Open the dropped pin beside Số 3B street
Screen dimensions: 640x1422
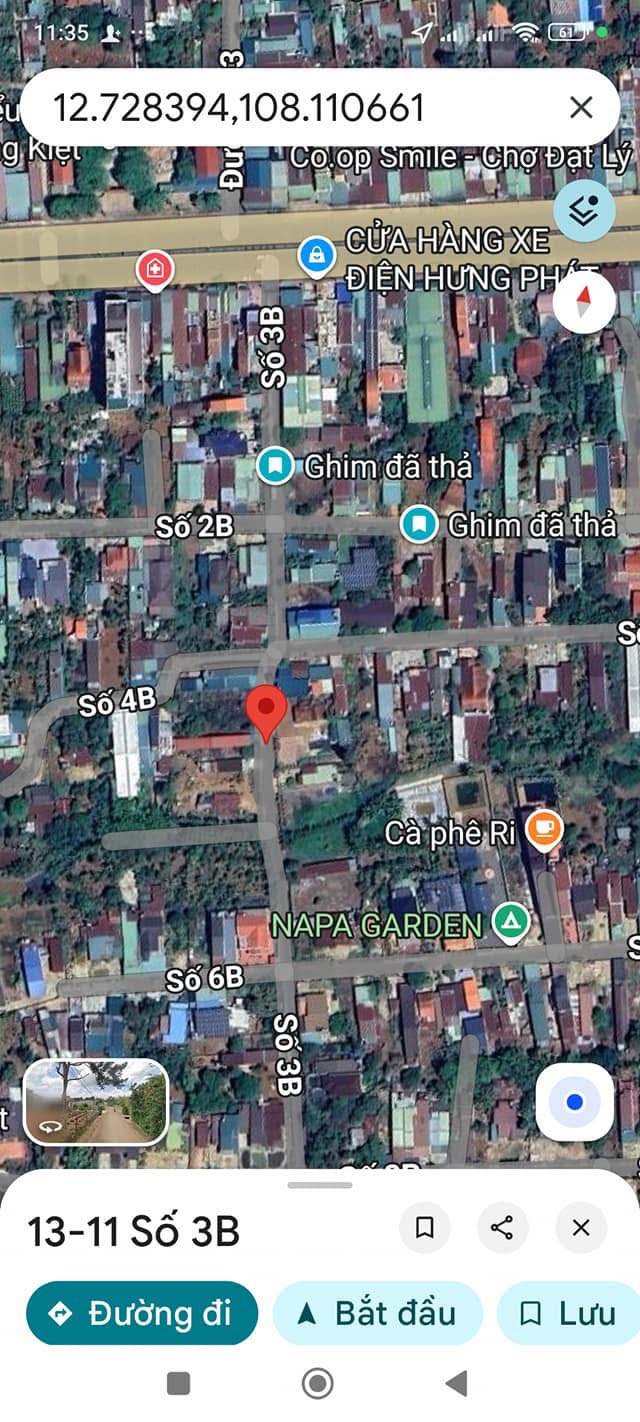(275, 465)
